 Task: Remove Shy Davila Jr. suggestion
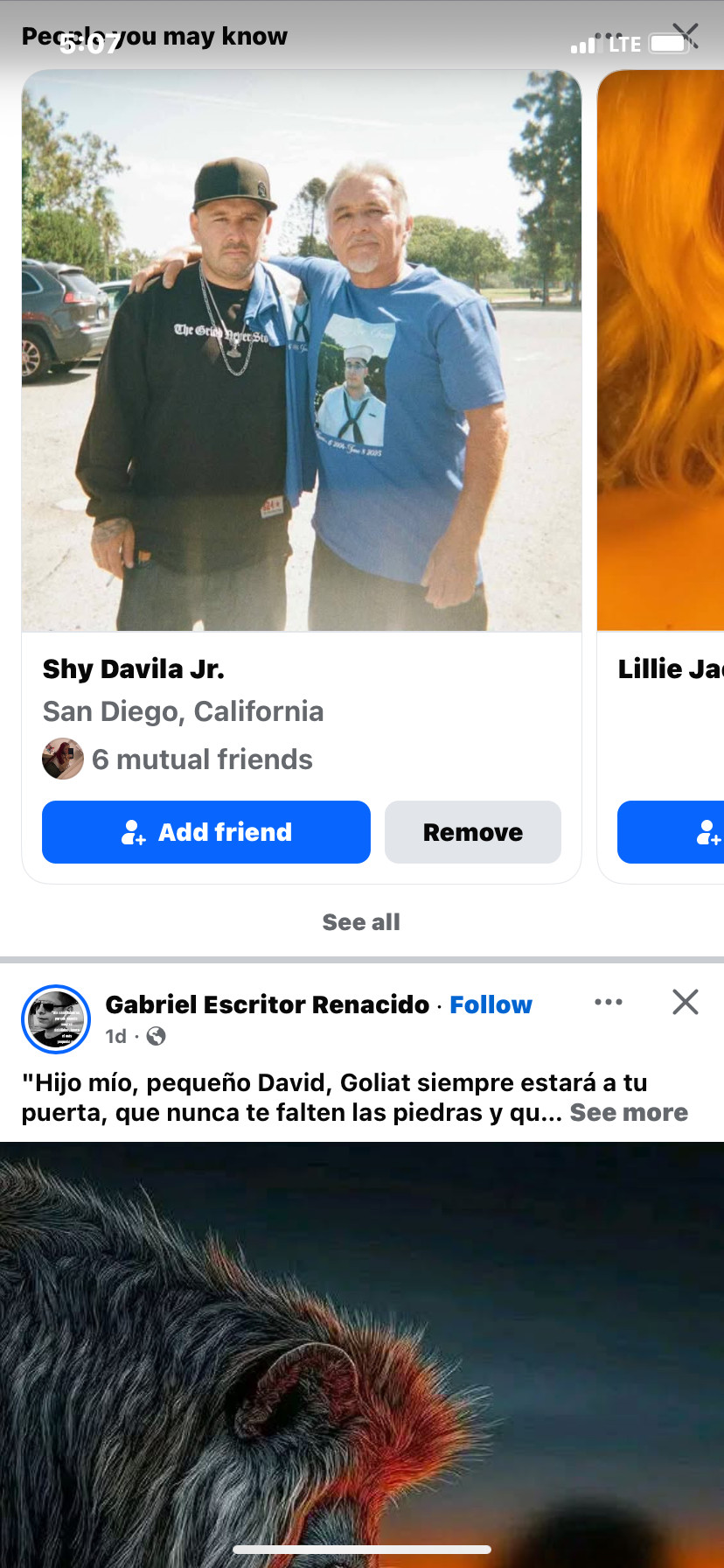pyautogui.click(x=472, y=832)
